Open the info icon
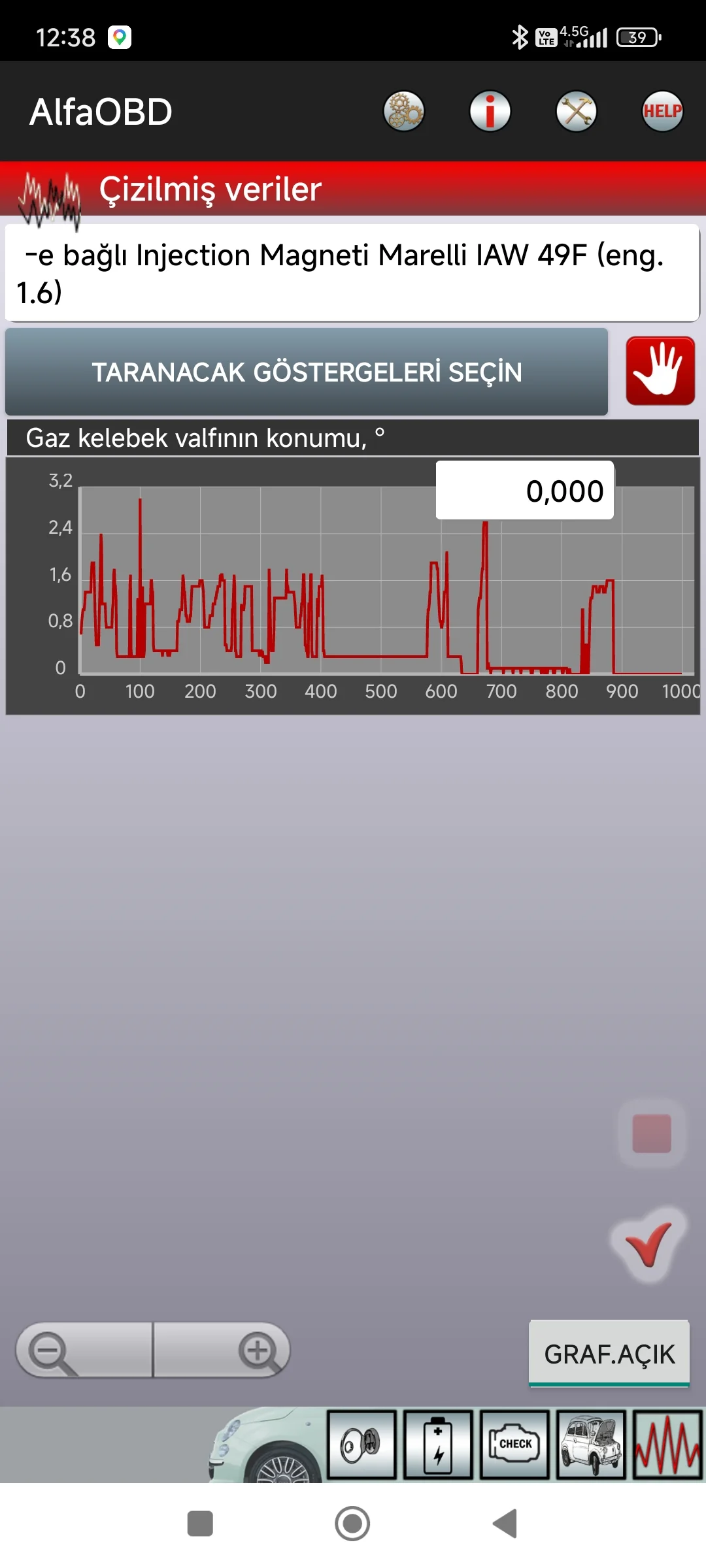Viewport: 706px width, 1568px height. pos(490,111)
